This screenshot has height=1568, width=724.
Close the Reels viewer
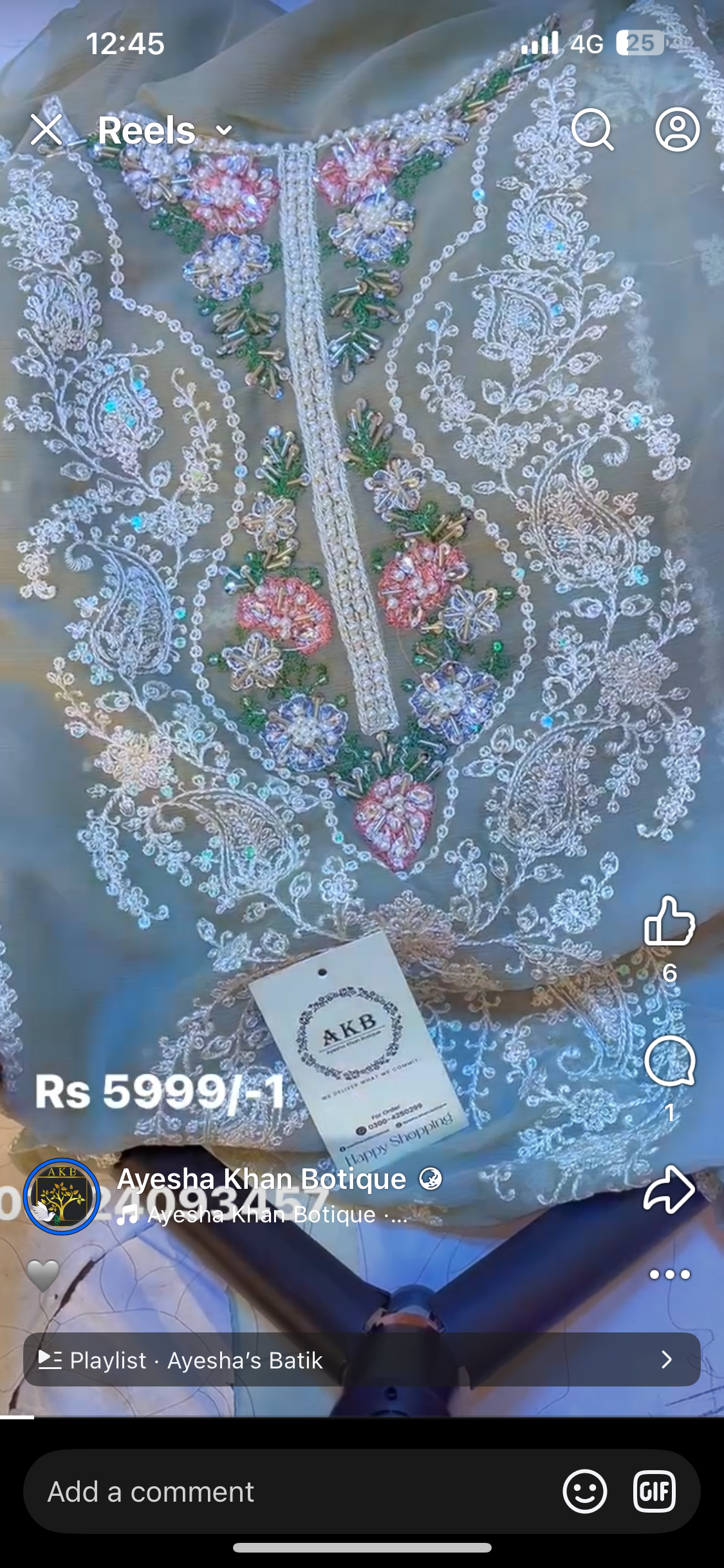click(x=46, y=129)
